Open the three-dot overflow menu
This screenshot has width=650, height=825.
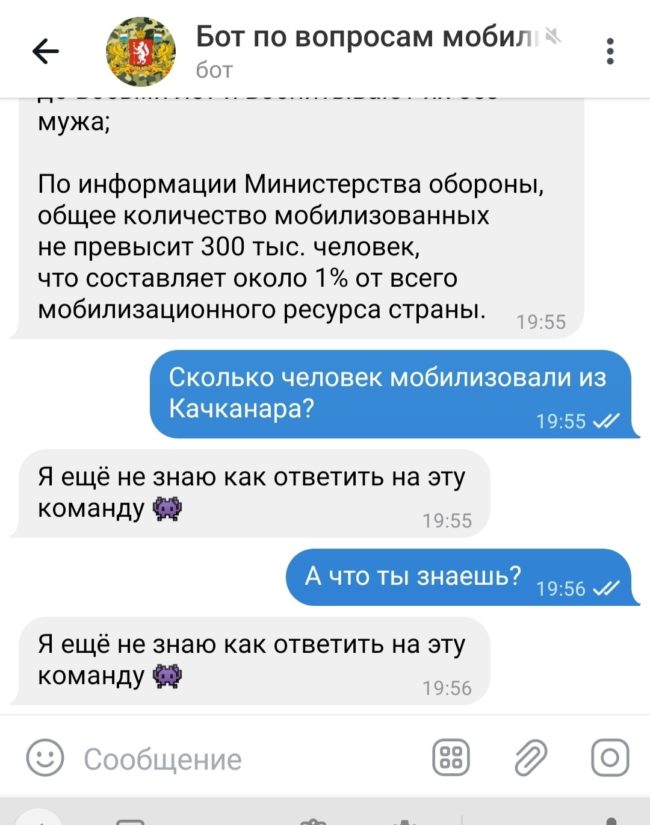(x=610, y=51)
